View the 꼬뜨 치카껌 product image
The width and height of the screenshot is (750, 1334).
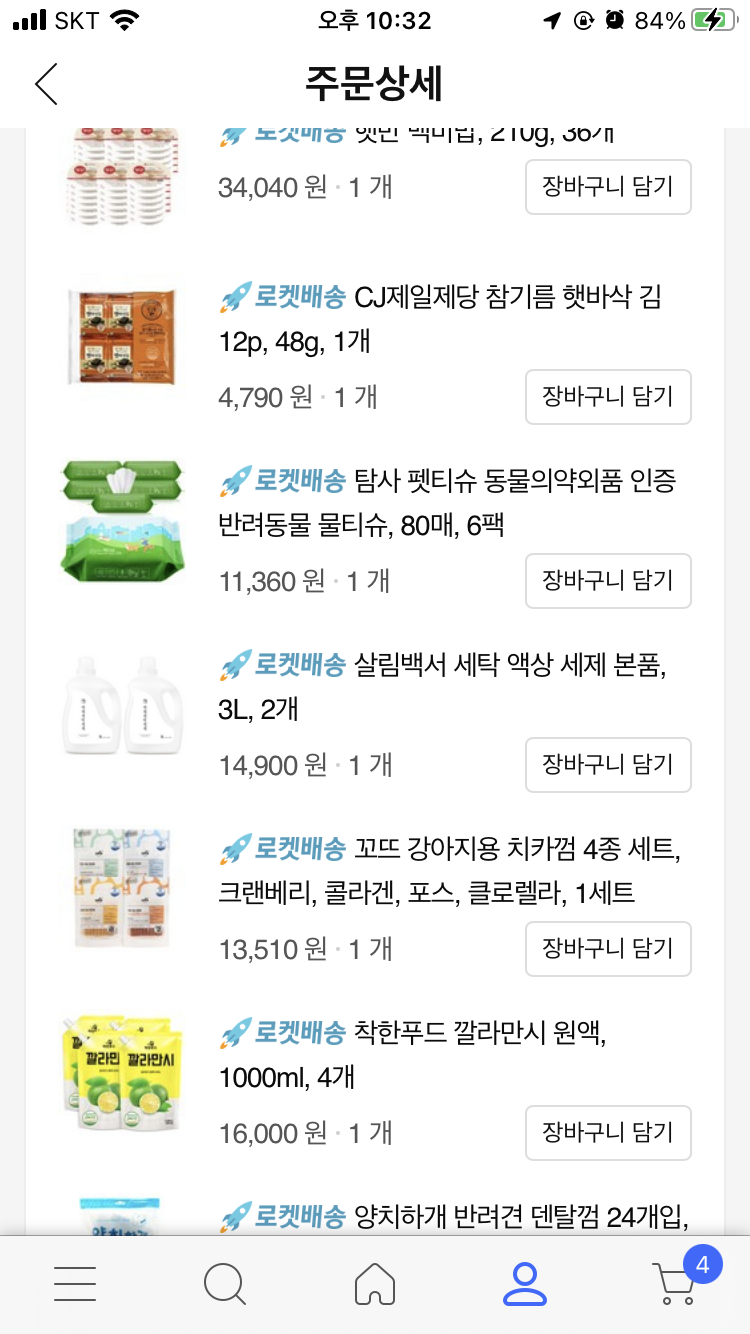123,888
